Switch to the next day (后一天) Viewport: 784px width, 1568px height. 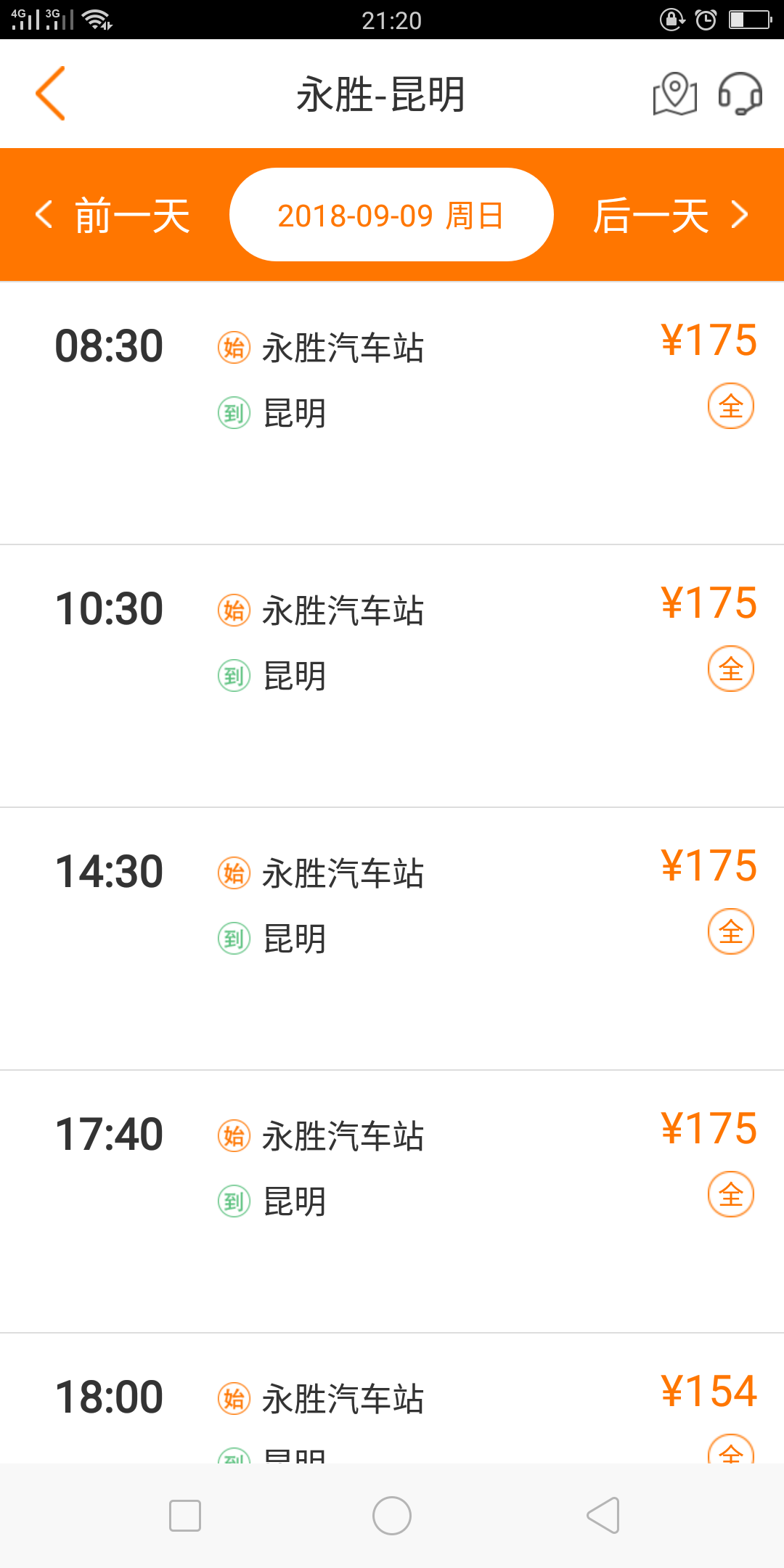pos(671,216)
